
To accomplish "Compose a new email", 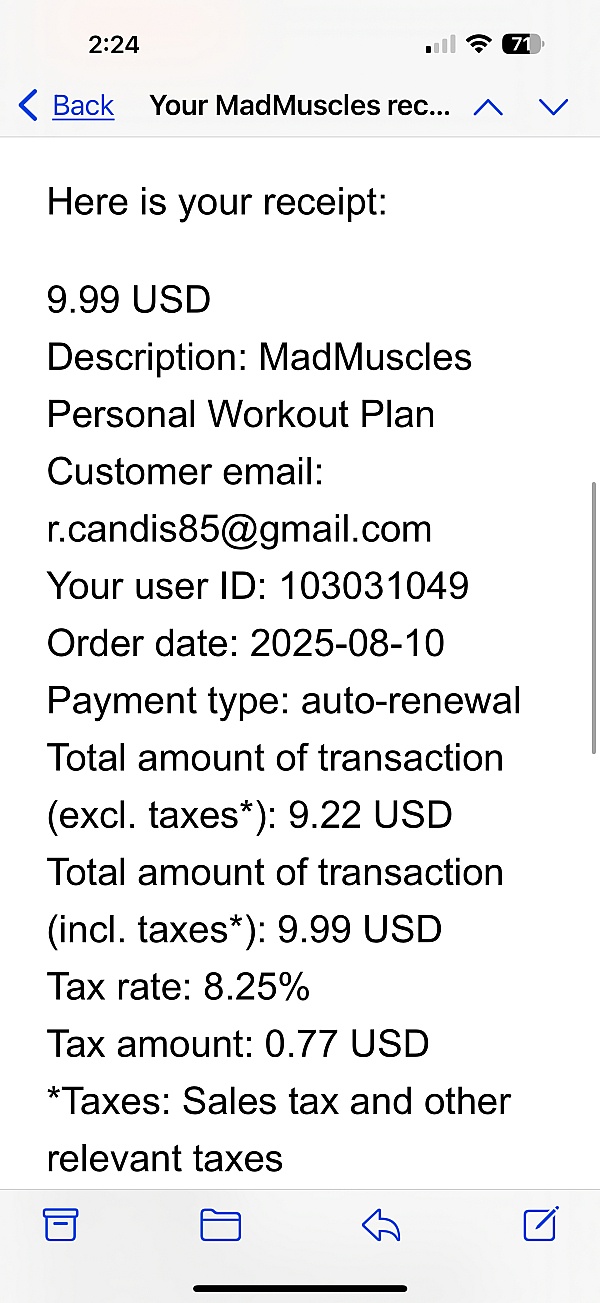I will click(x=541, y=1223).
